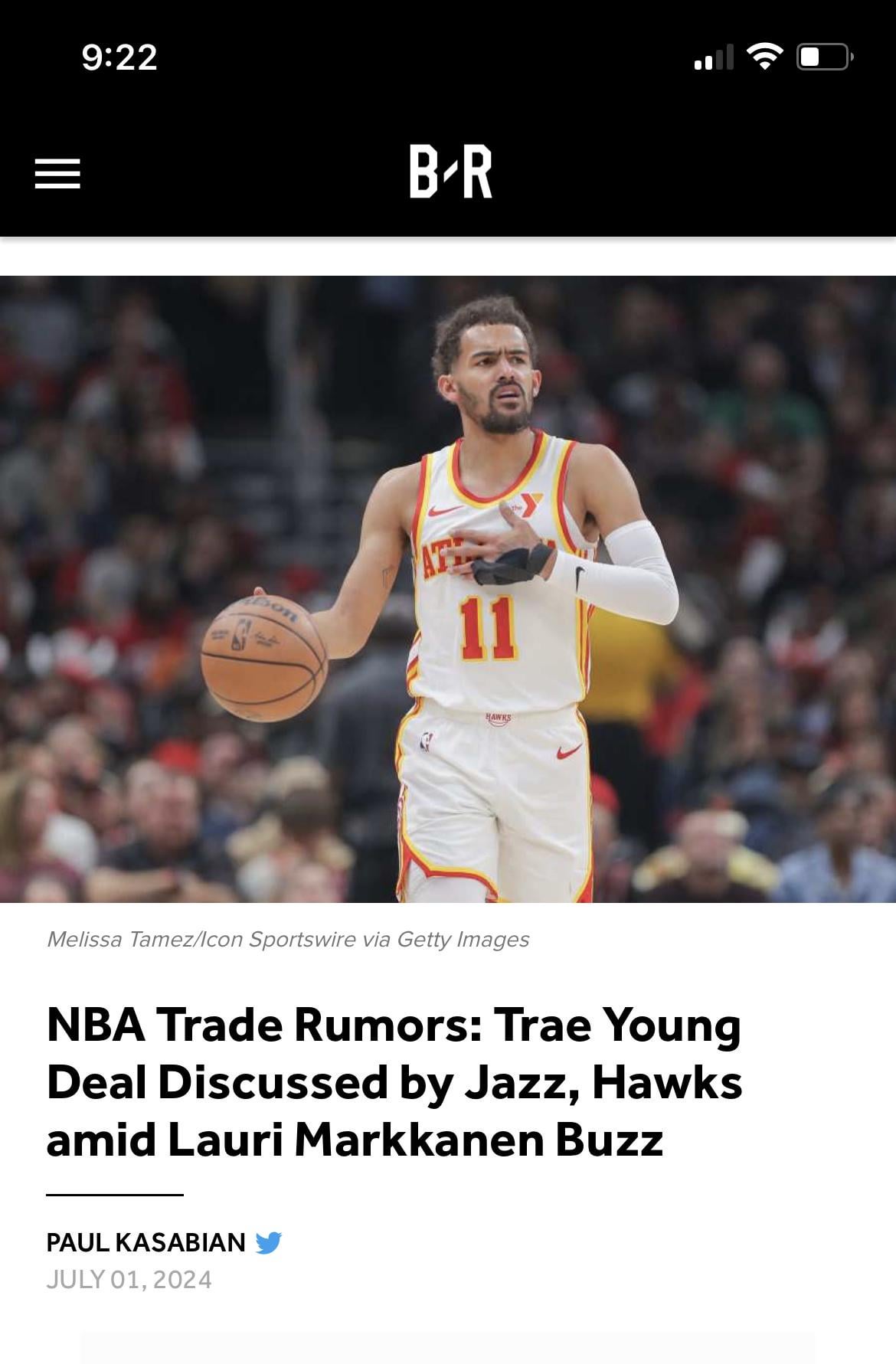Open the hamburger navigation menu
The image size is (896, 1364).
(57, 173)
